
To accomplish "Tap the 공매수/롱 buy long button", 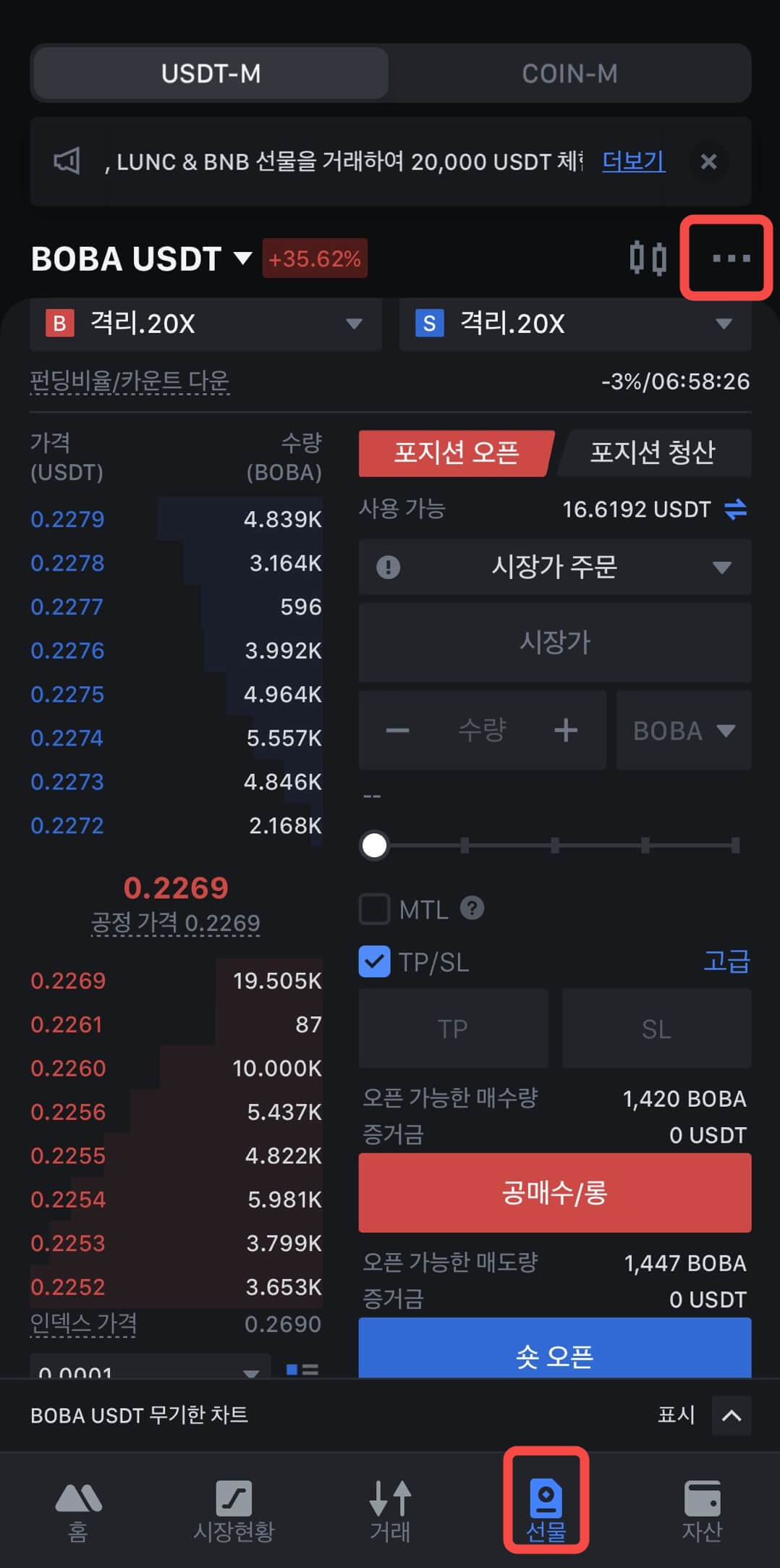I will tap(554, 1192).
